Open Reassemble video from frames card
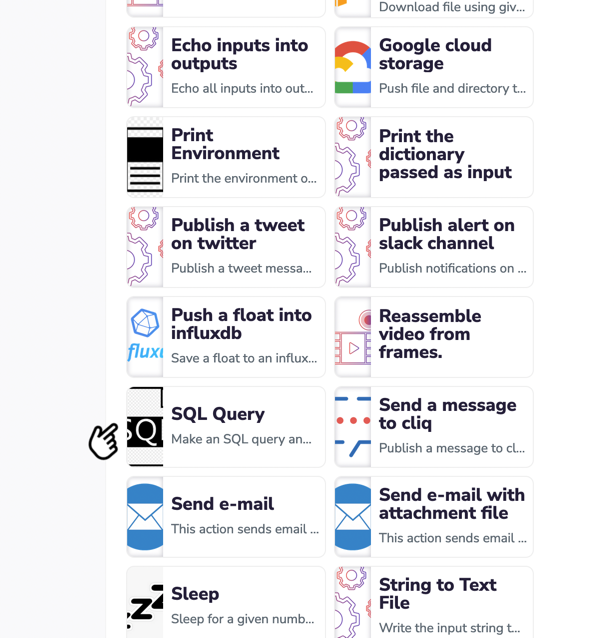Viewport: 614px width, 638px height. click(434, 337)
